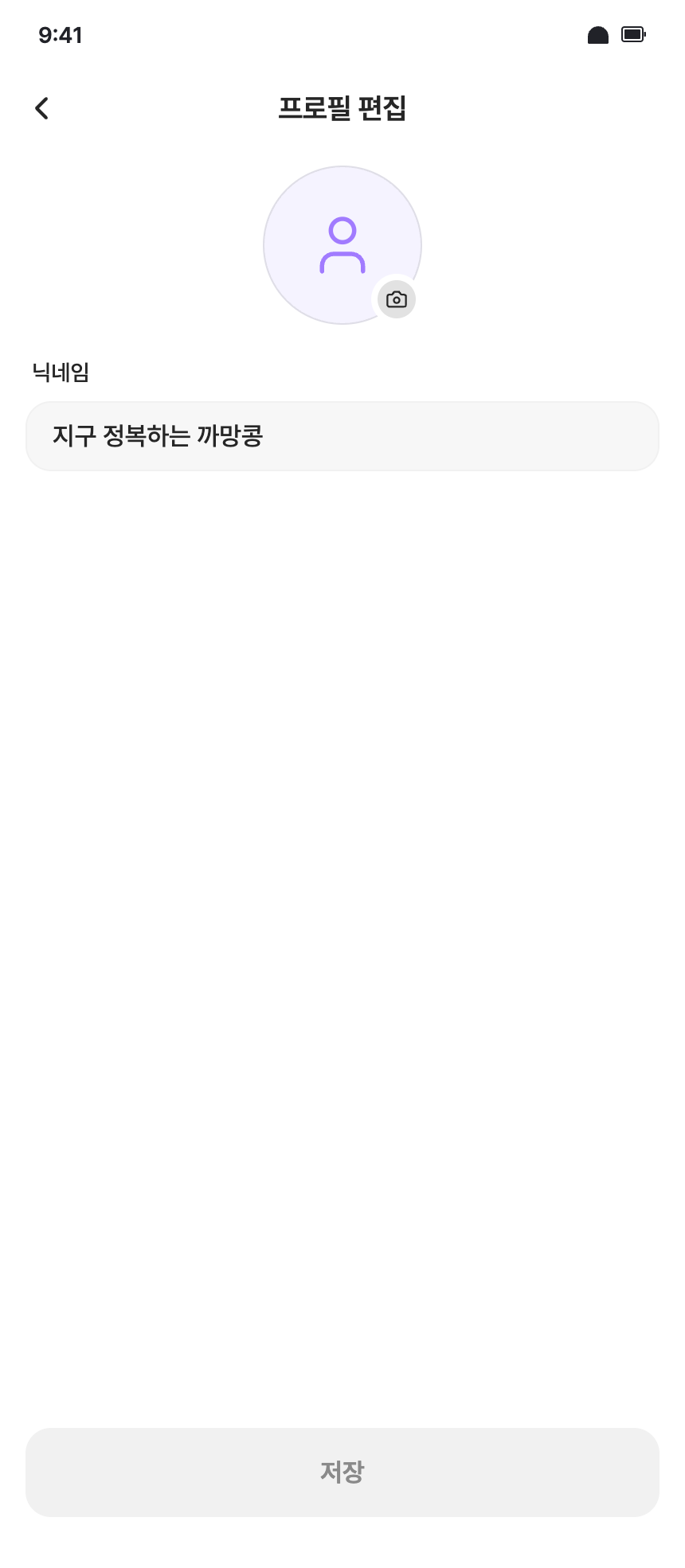The image size is (685, 1568).
Task: Tap the purple avatar silhouette to edit picture
Action: (342, 245)
